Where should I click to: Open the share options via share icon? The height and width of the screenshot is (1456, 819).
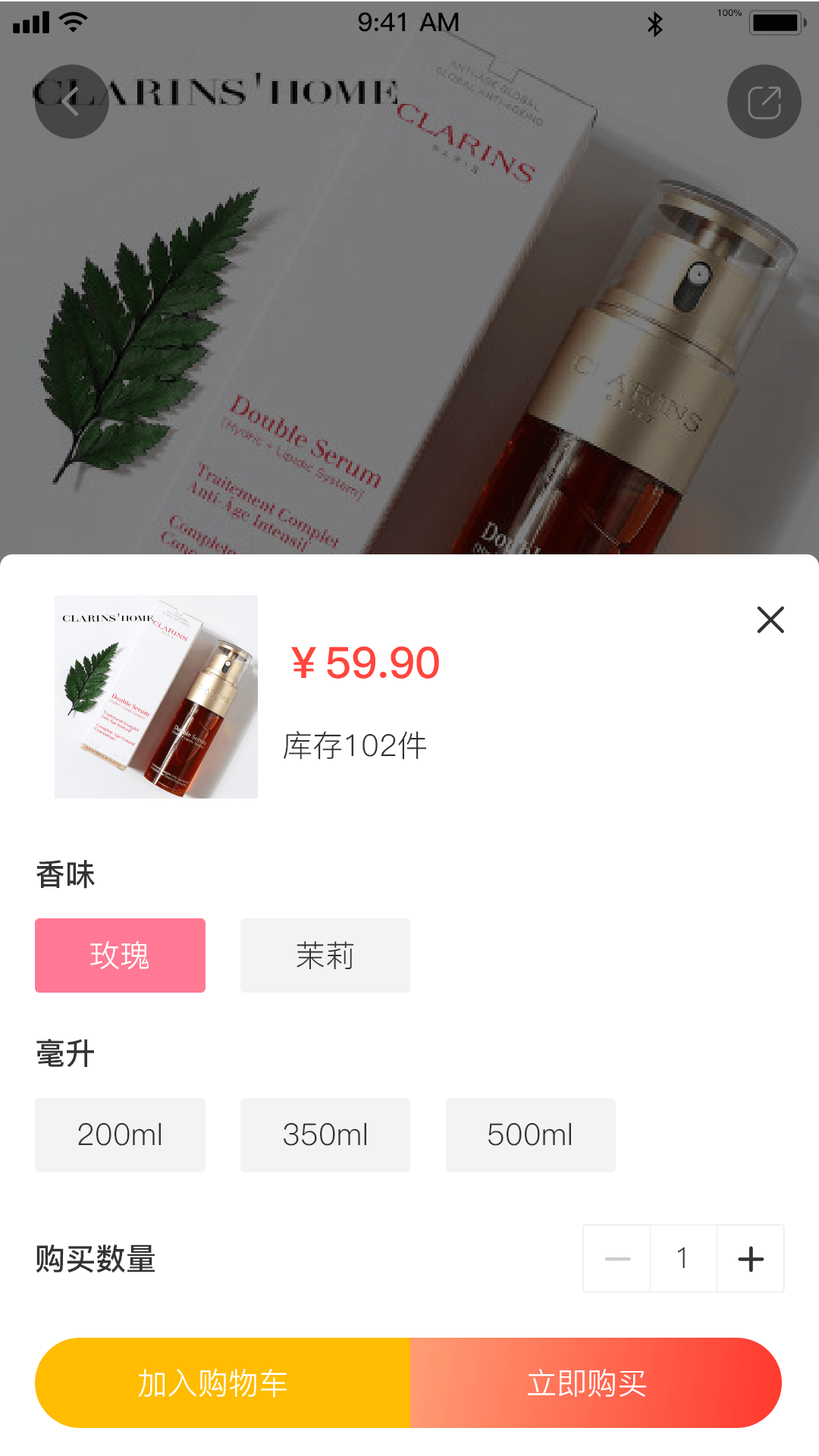[764, 102]
